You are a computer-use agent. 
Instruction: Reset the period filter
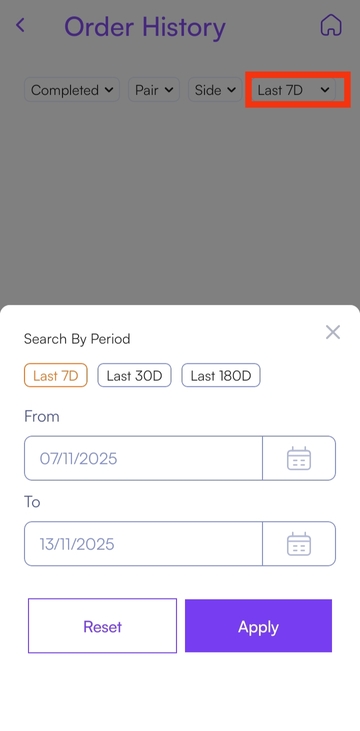tap(103, 626)
